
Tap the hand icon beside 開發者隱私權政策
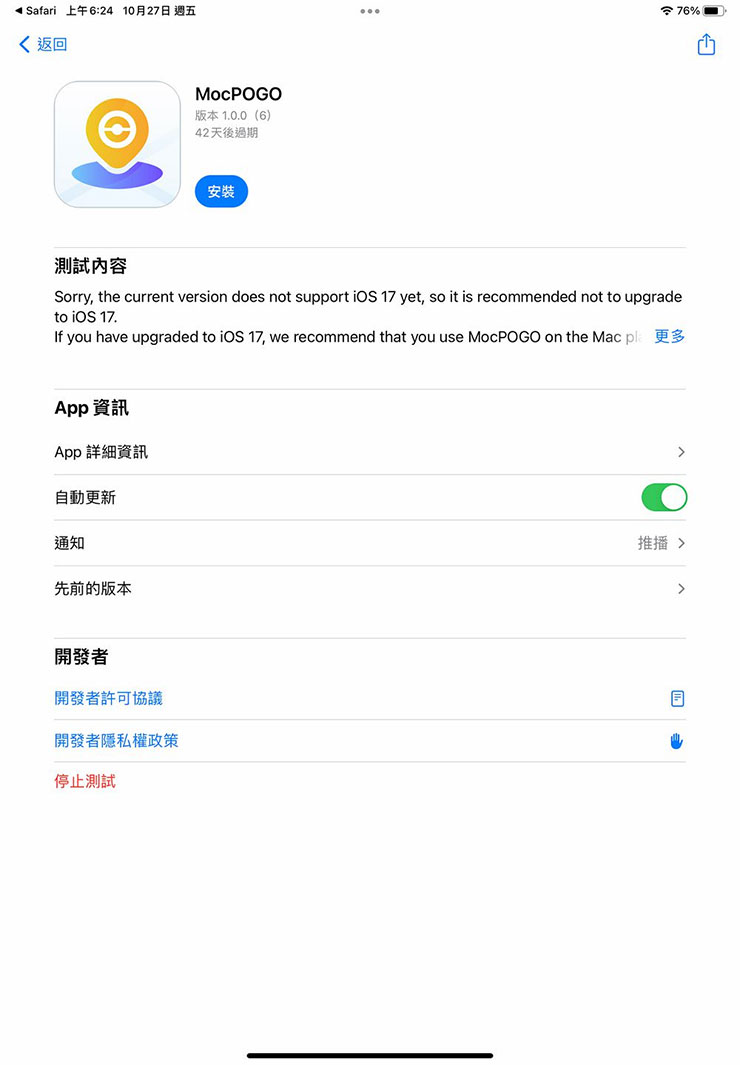(x=676, y=741)
